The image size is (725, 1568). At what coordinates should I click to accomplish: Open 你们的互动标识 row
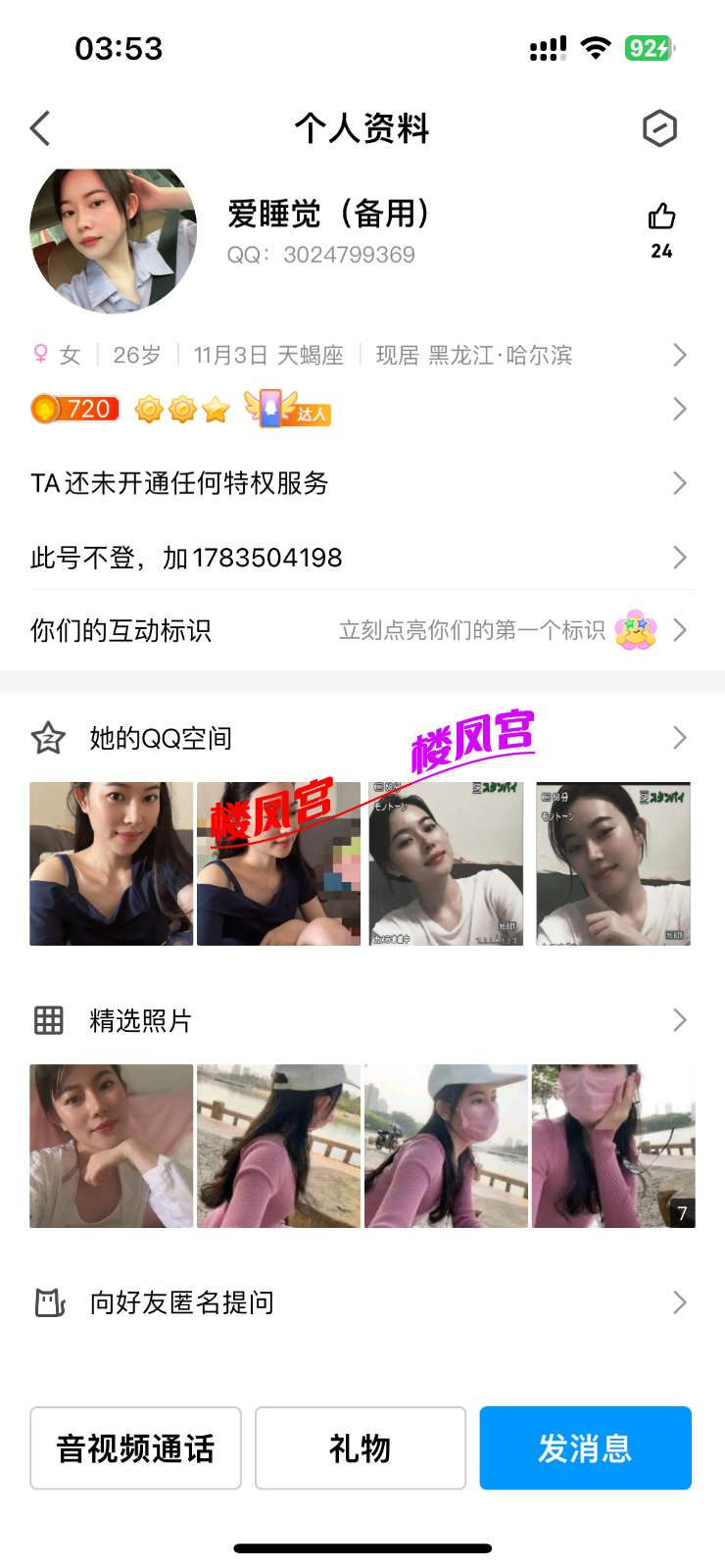tap(361, 630)
